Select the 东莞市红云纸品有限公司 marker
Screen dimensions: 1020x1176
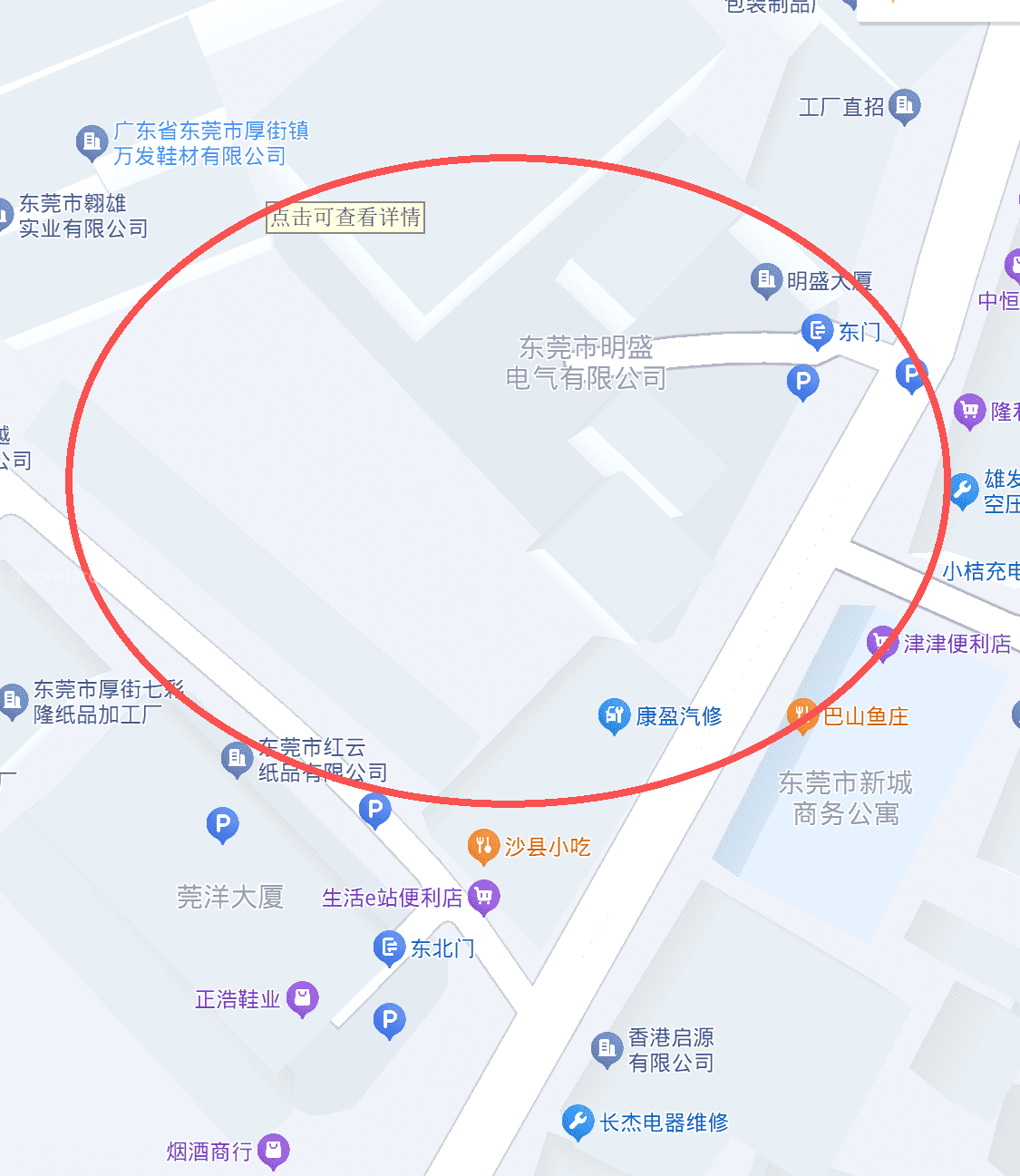coord(237,759)
